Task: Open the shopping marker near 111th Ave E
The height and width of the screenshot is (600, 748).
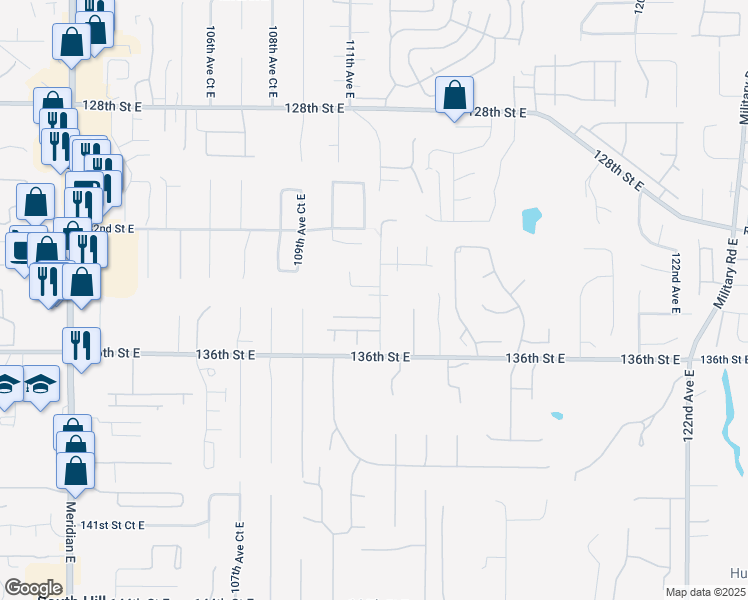Action: coord(454,97)
